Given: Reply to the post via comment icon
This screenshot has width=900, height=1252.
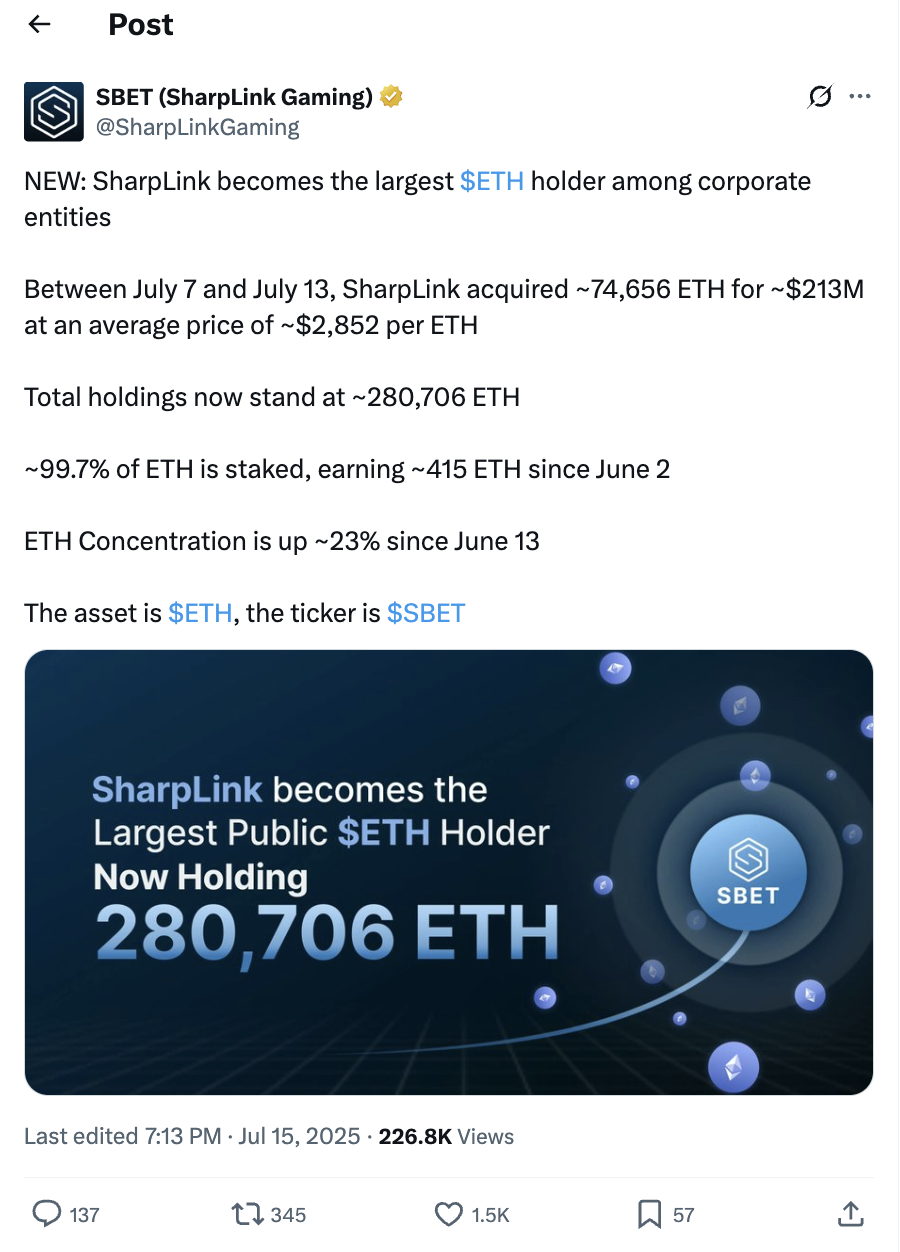Looking at the screenshot, I should click(47, 1214).
